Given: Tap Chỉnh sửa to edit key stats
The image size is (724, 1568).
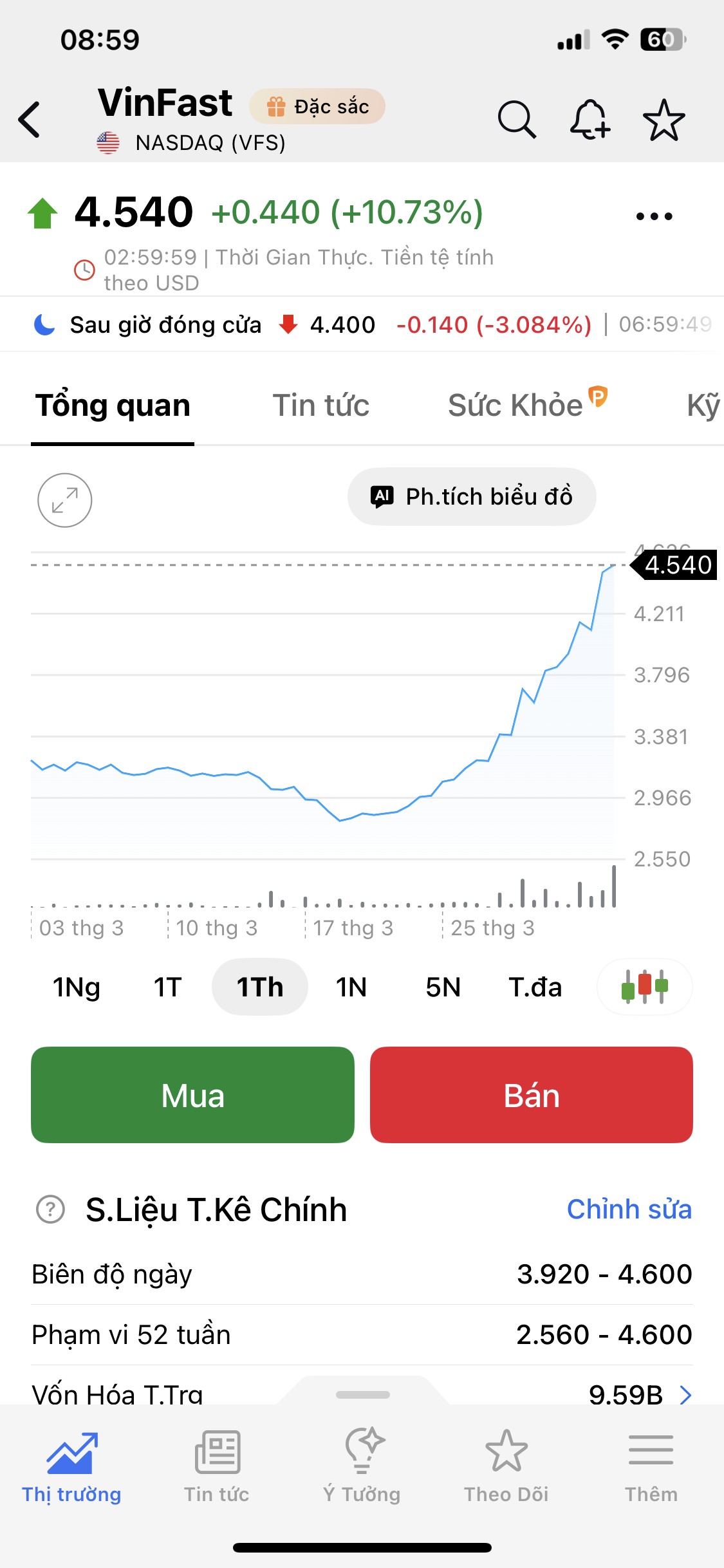Looking at the screenshot, I should click(x=629, y=1209).
